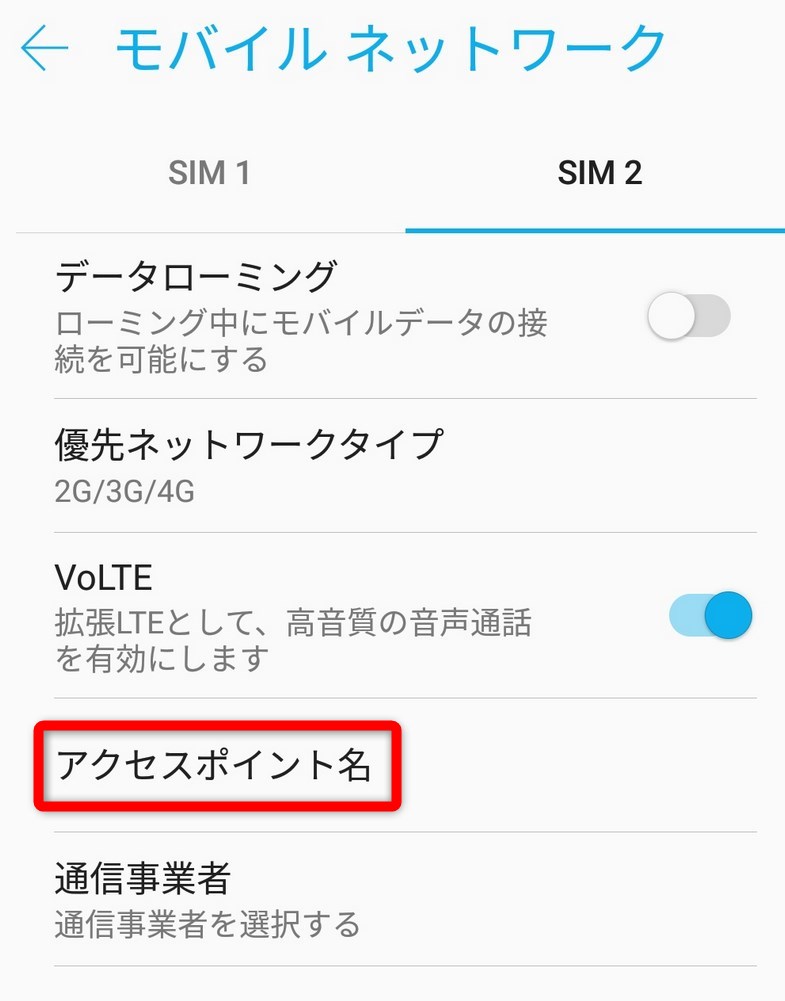This screenshot has width=785, height=1001.
Task: Open アクセスポイント名 settings
Action: pos(215,766)
